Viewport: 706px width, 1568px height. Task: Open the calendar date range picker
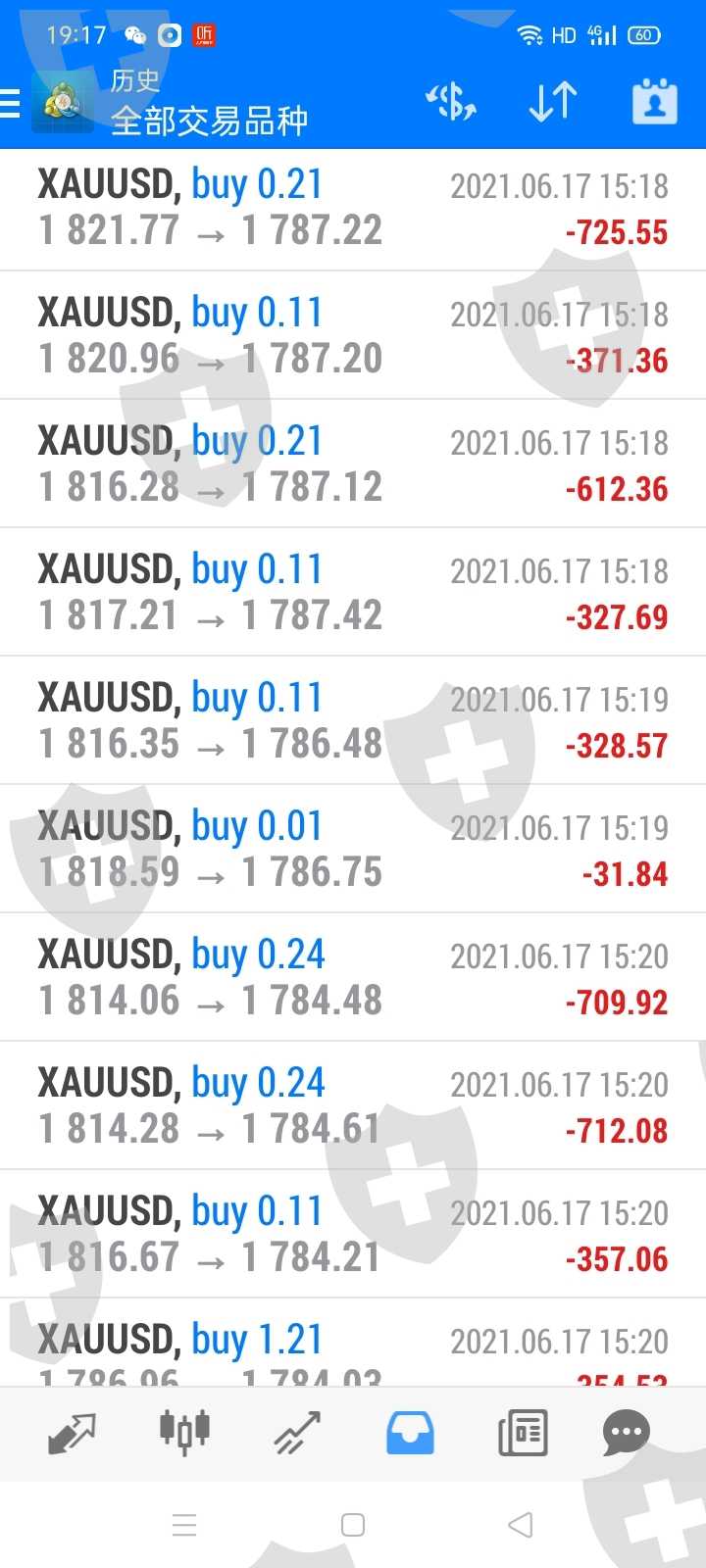click(x=654, y=102)
